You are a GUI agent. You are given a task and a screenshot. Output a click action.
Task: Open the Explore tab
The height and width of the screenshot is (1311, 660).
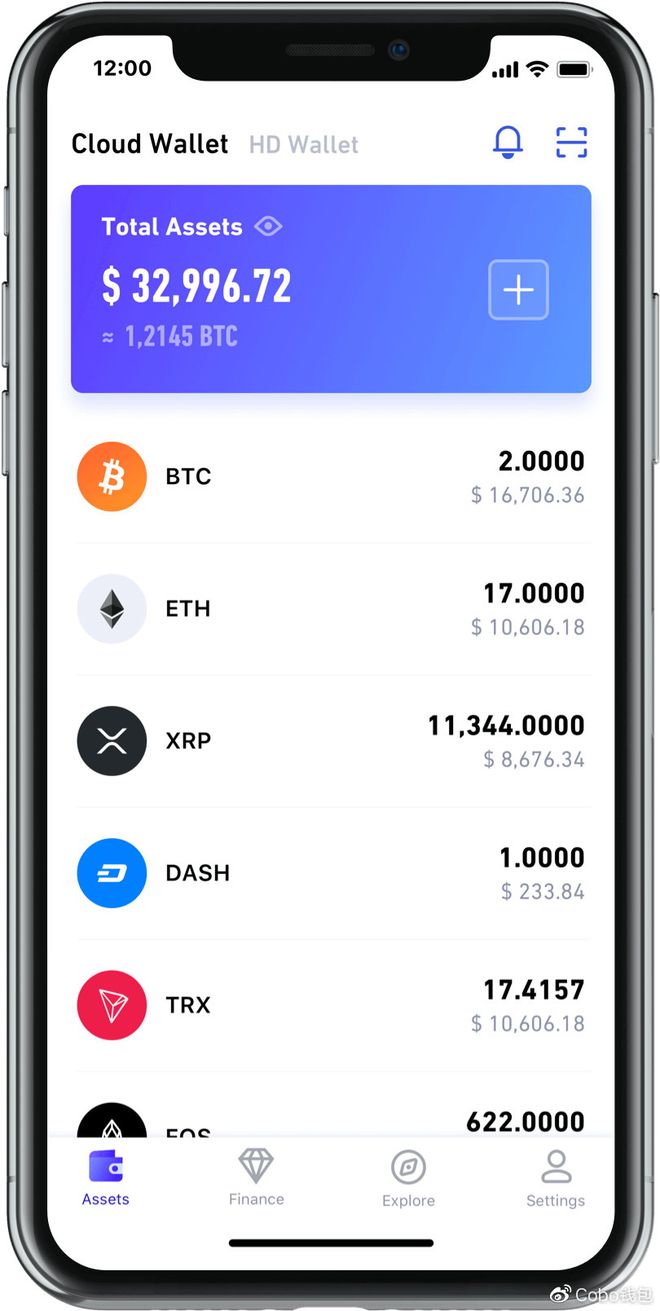[408, 1178]
